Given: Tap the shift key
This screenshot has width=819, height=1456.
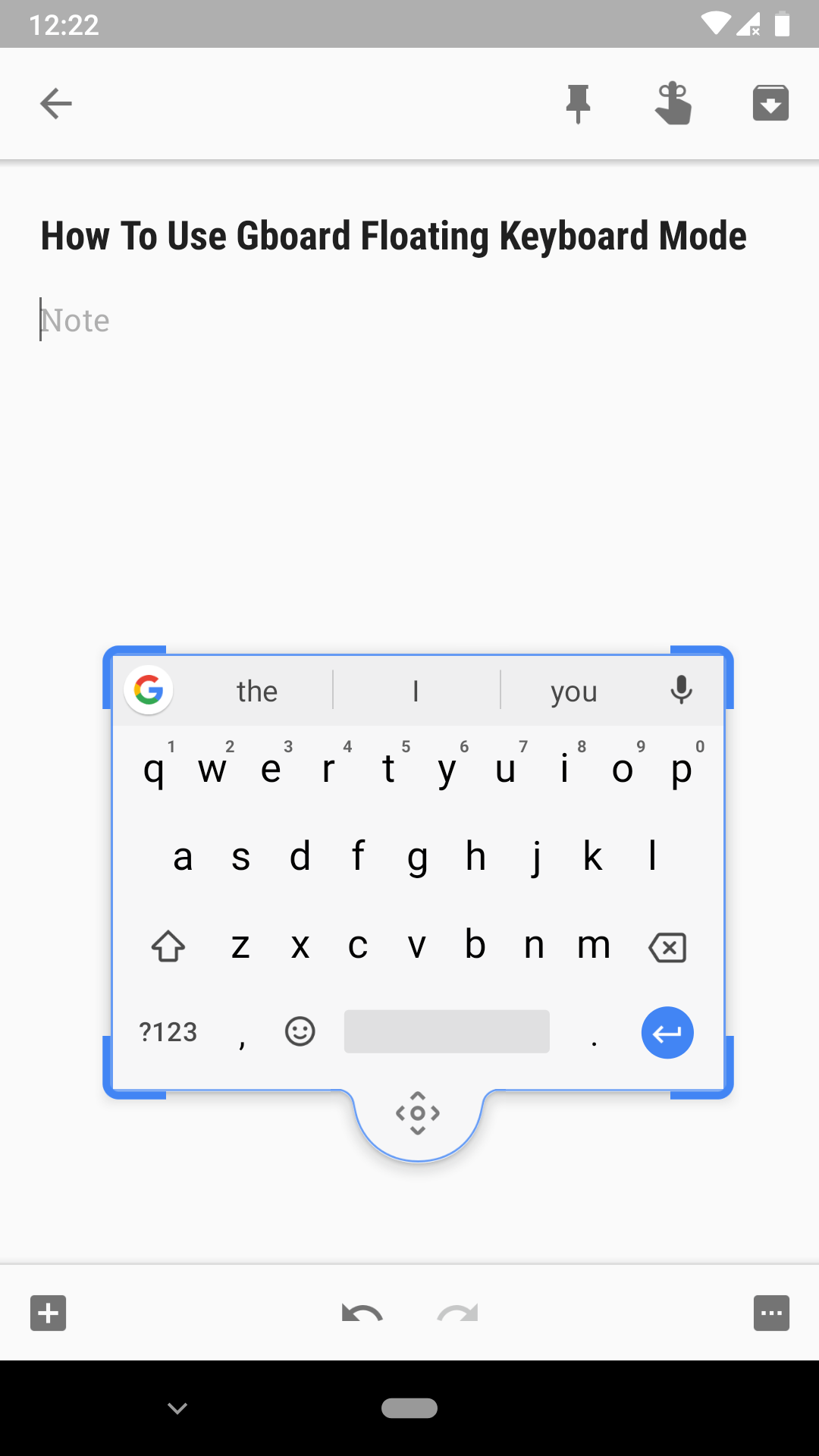Looking at the screenshot, I should pos(168,946).
